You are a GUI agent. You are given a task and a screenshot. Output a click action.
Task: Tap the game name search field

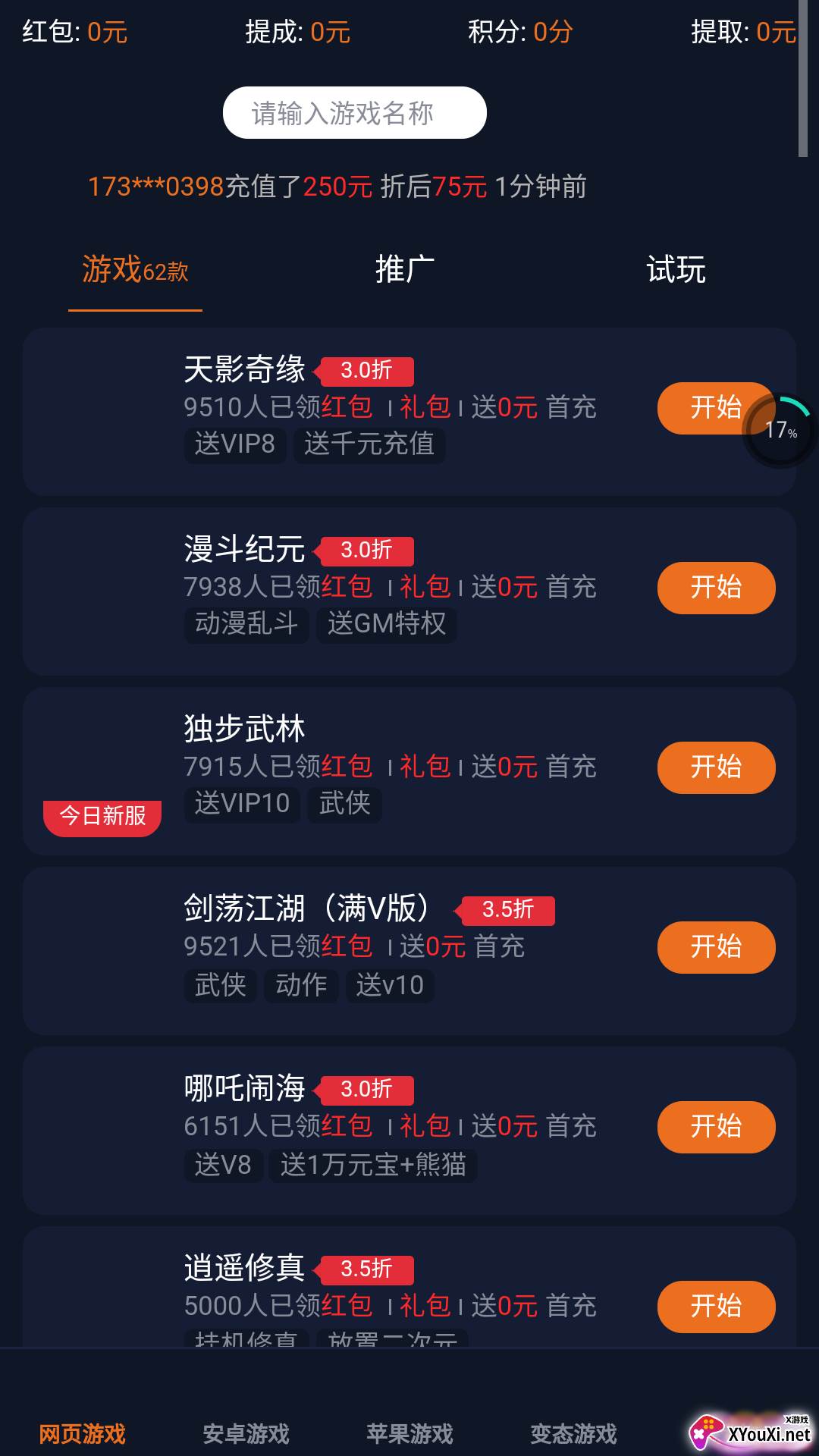click(x=354, y=113)
